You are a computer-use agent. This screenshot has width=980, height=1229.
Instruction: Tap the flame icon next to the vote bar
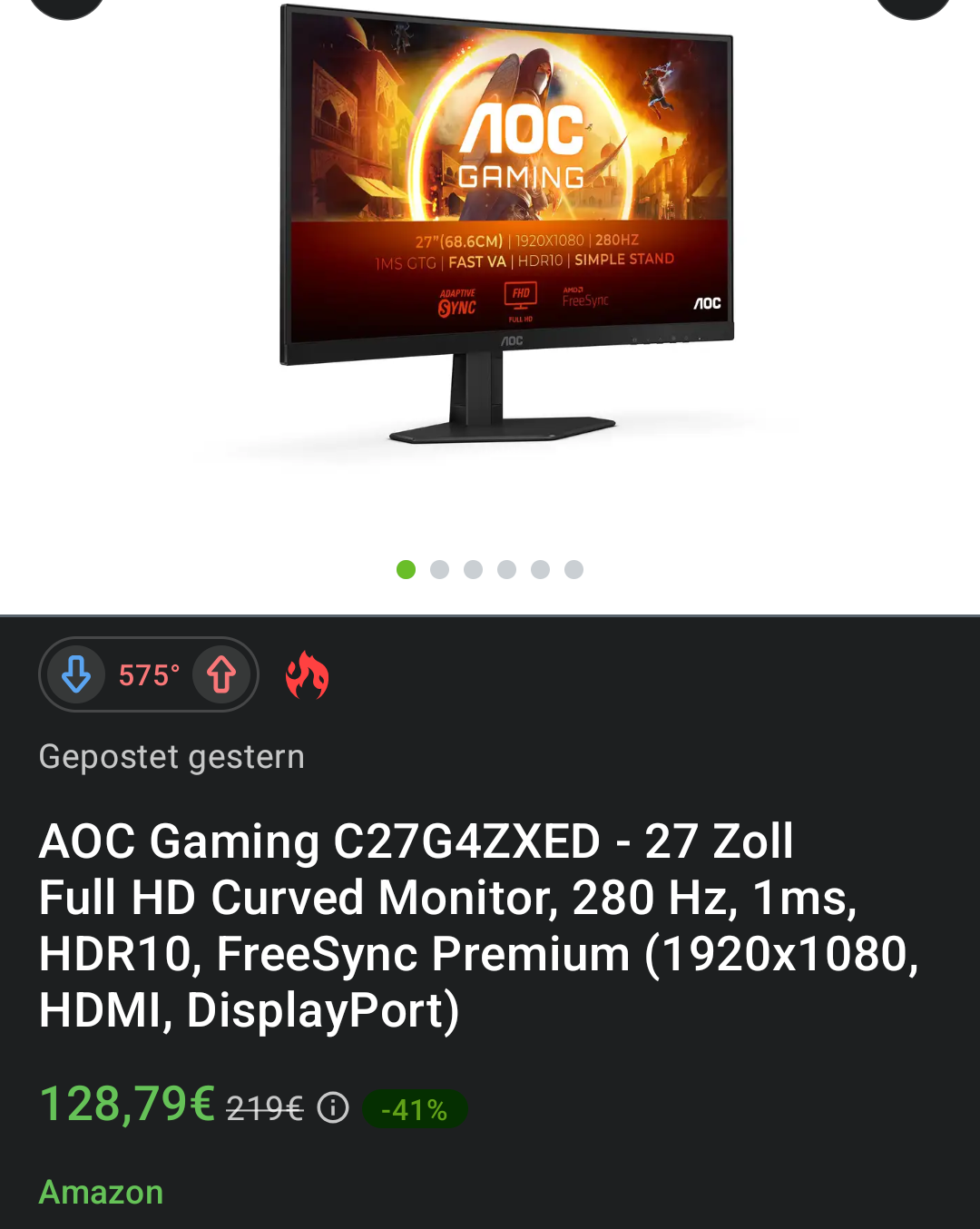pyautogui.click(x=307, y=675)
